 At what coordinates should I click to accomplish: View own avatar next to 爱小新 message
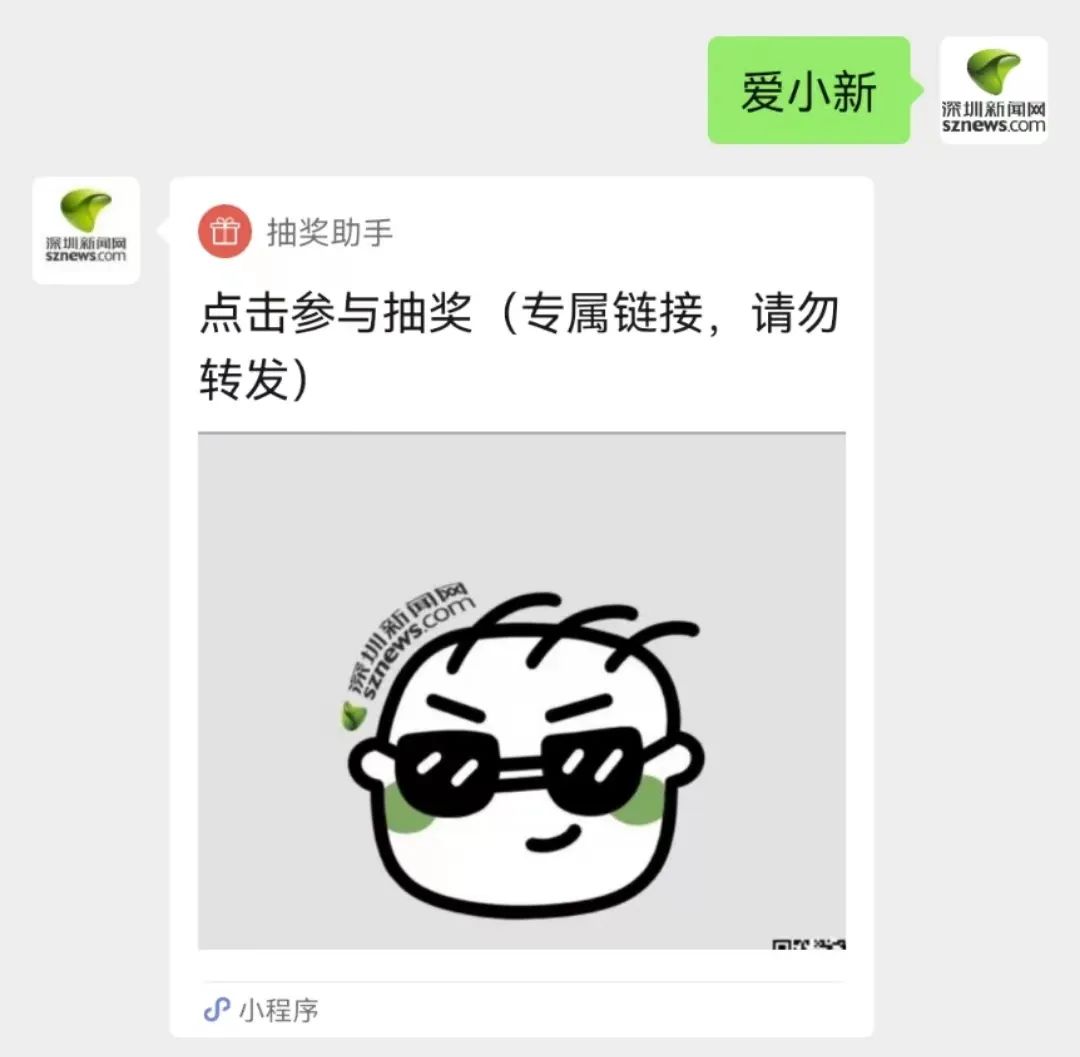pyautogui.click(x=993, y=91)
